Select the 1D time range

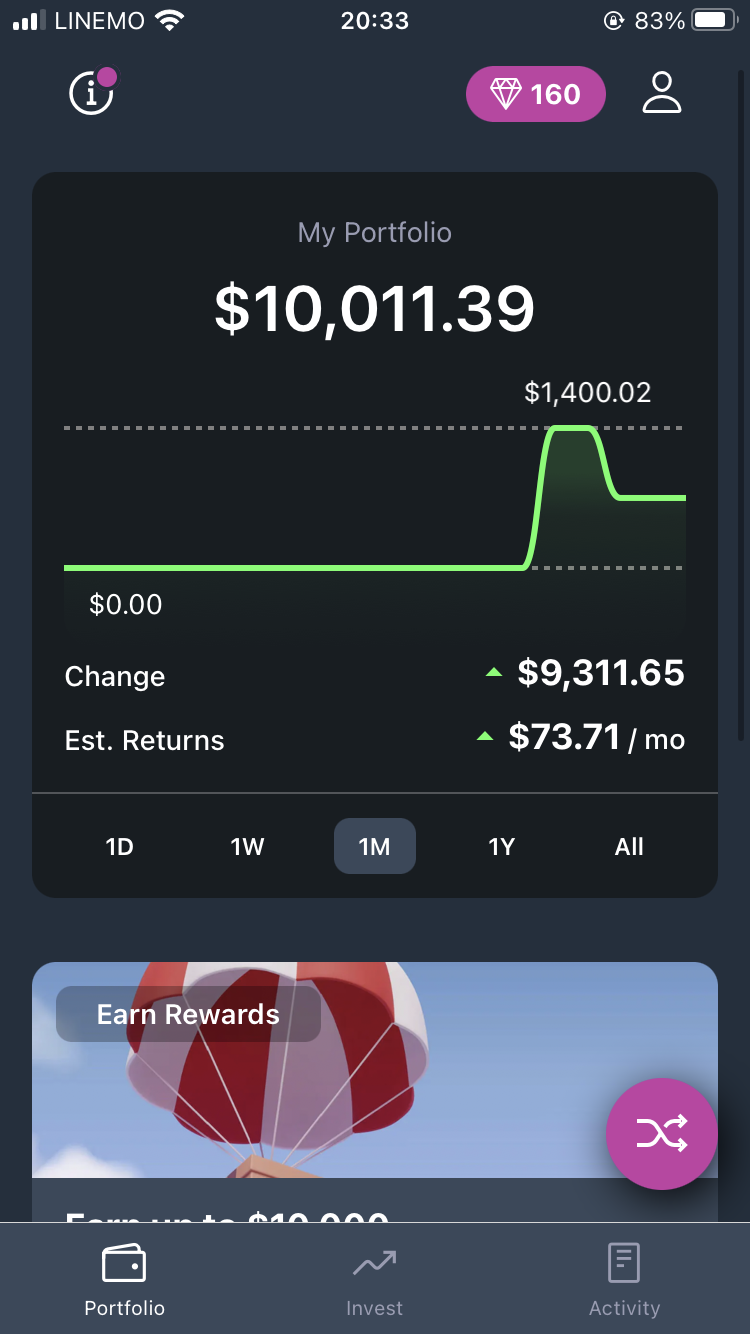(119, 847)
